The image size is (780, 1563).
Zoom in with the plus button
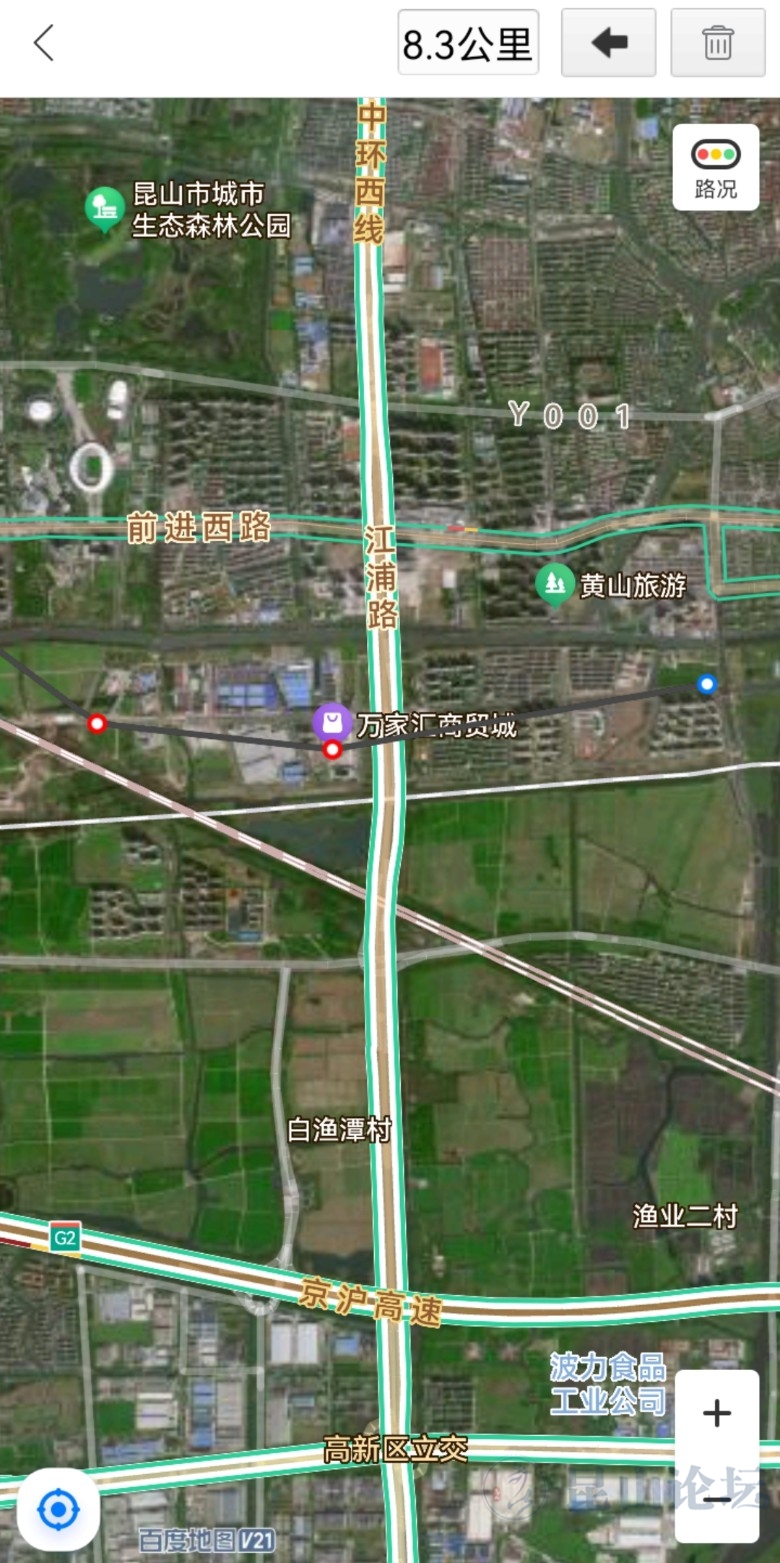tap(716, 1414)
